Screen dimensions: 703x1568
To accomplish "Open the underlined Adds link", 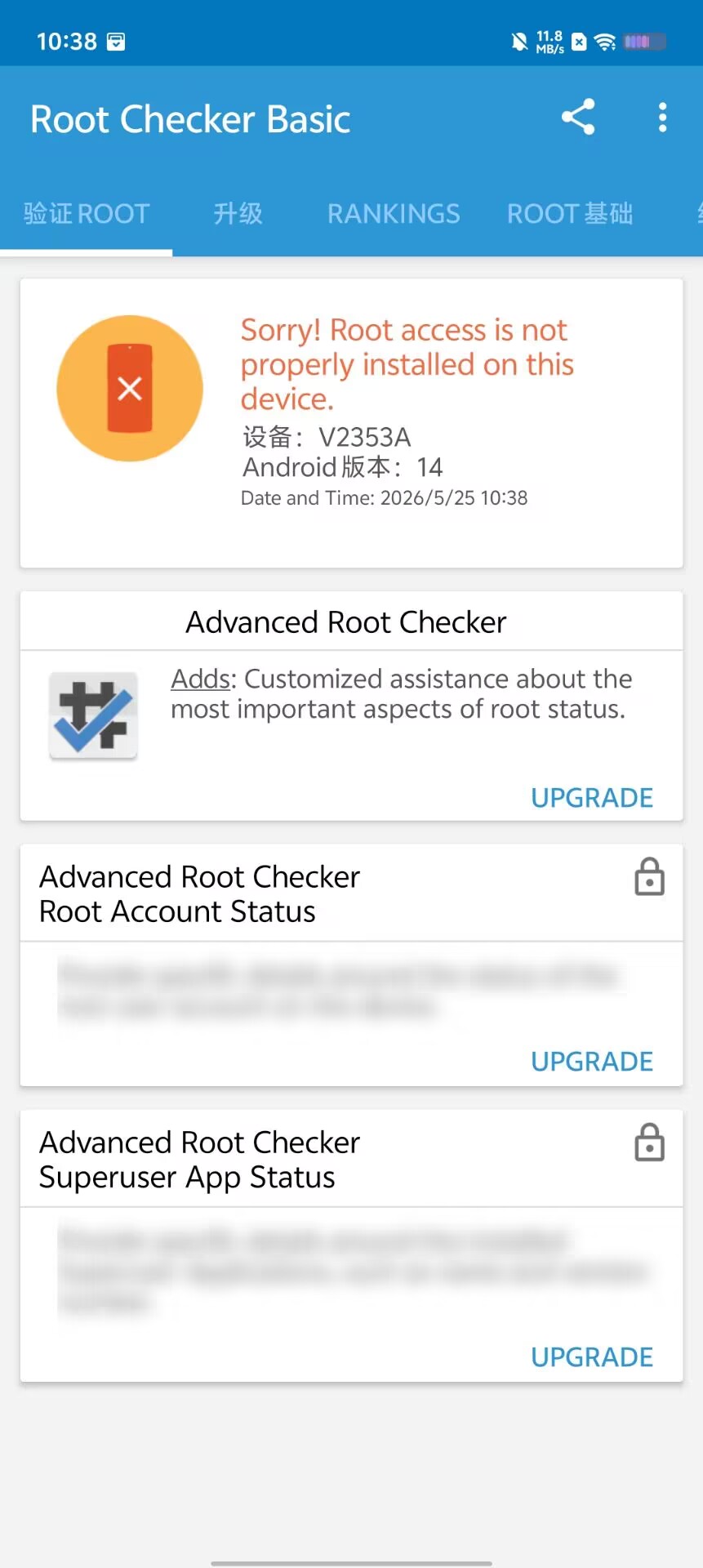I will tap(201, 679).
